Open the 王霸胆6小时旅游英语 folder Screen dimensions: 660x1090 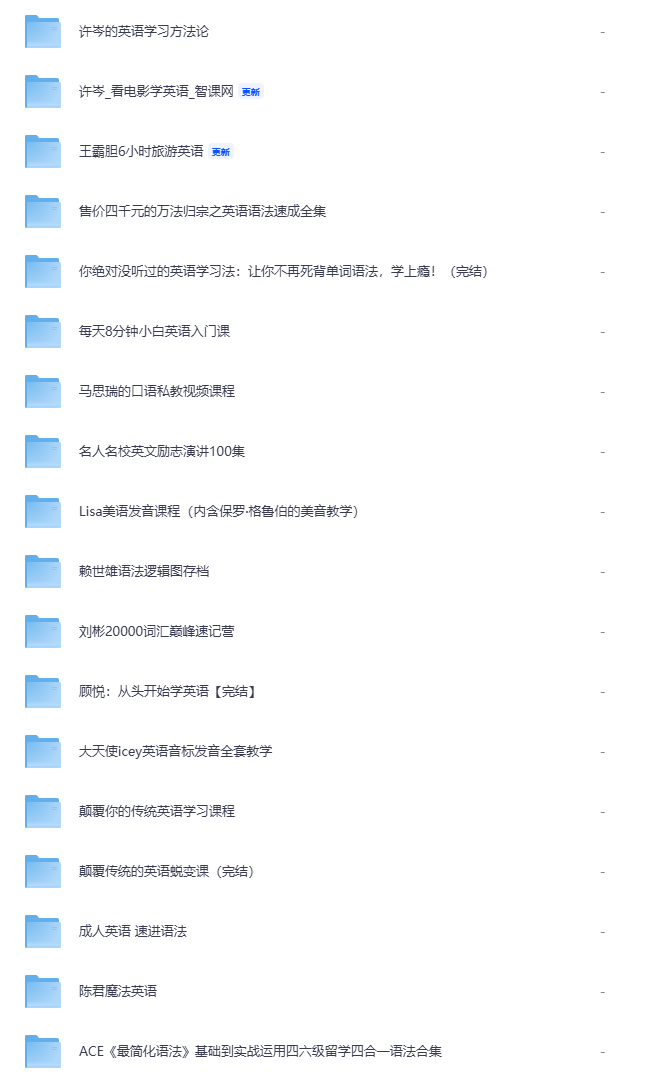pos(141,152)
